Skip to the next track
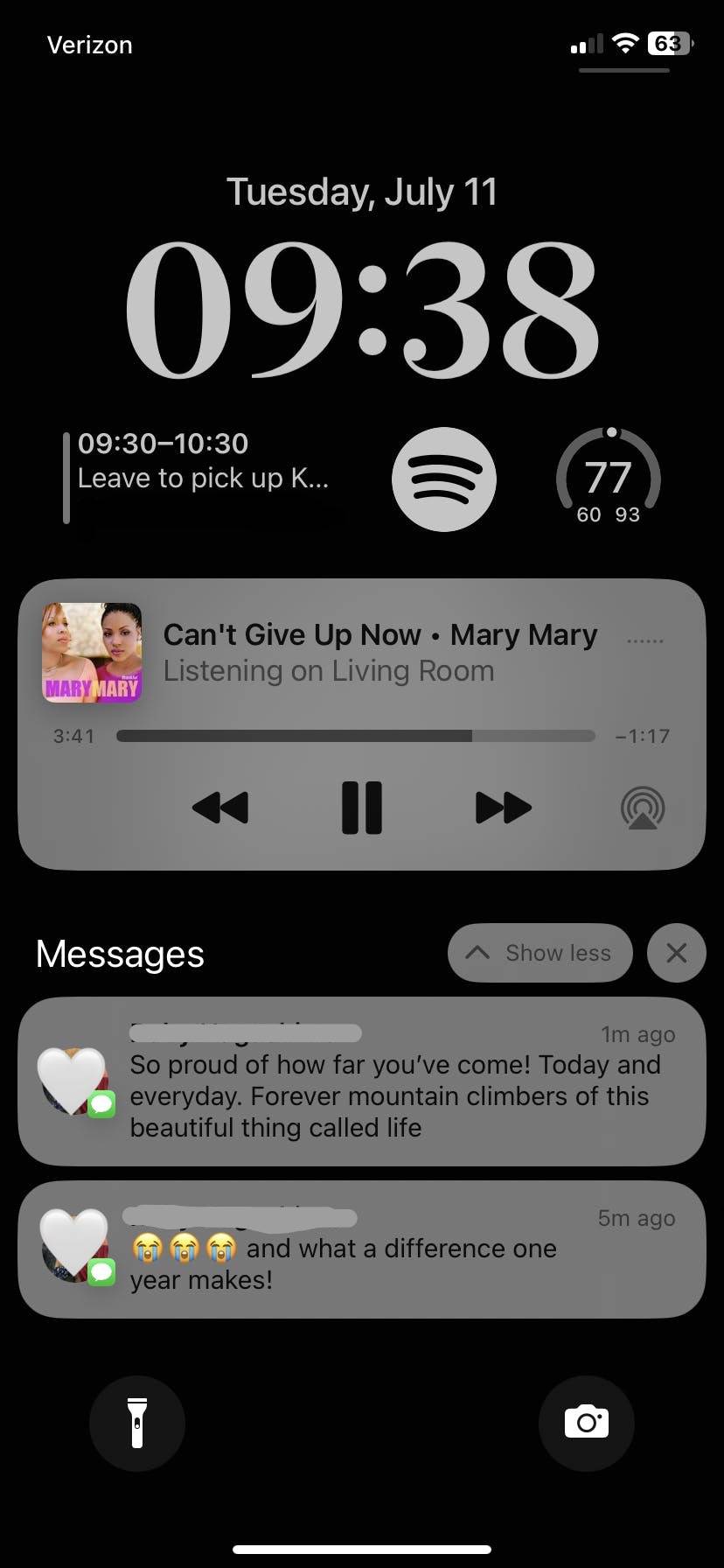724x1568 pixels. [x=503, y=807]
